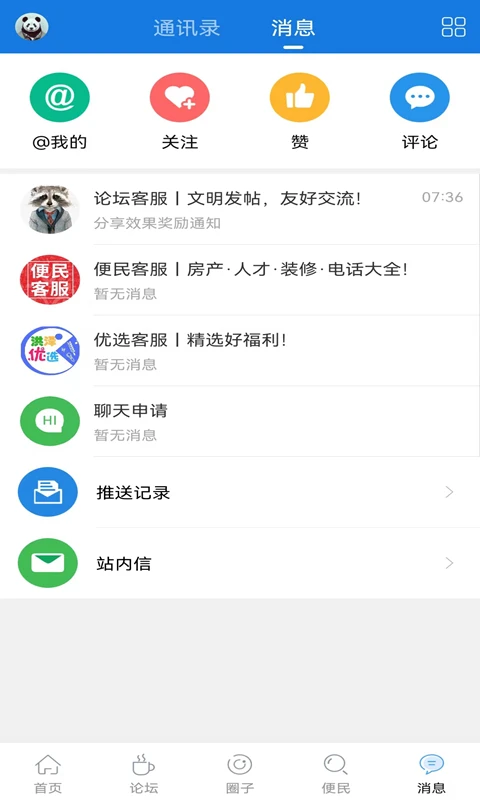Image resolution: width=480 pixels, height=800 pixels.
Task: Open the panda profile avatar
Action: 32,27
